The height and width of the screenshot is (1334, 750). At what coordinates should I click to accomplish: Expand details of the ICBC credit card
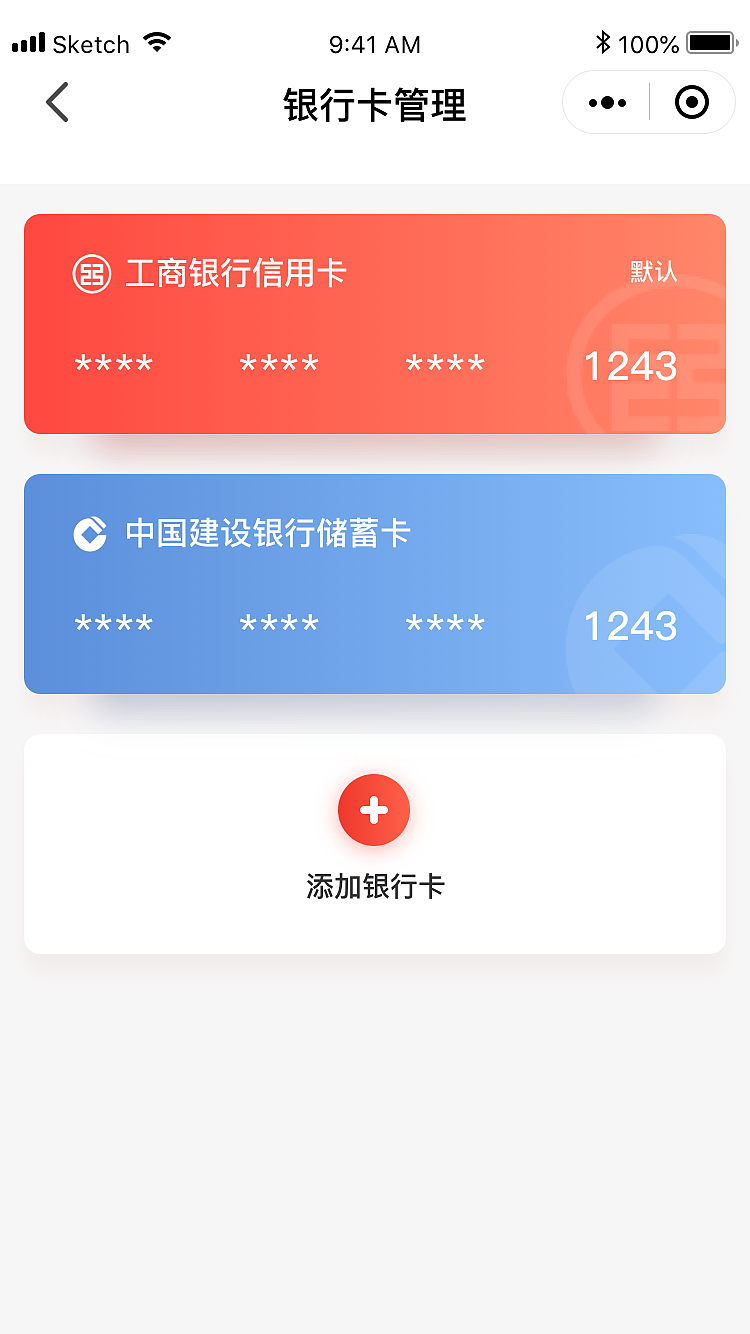click(374, 323)
